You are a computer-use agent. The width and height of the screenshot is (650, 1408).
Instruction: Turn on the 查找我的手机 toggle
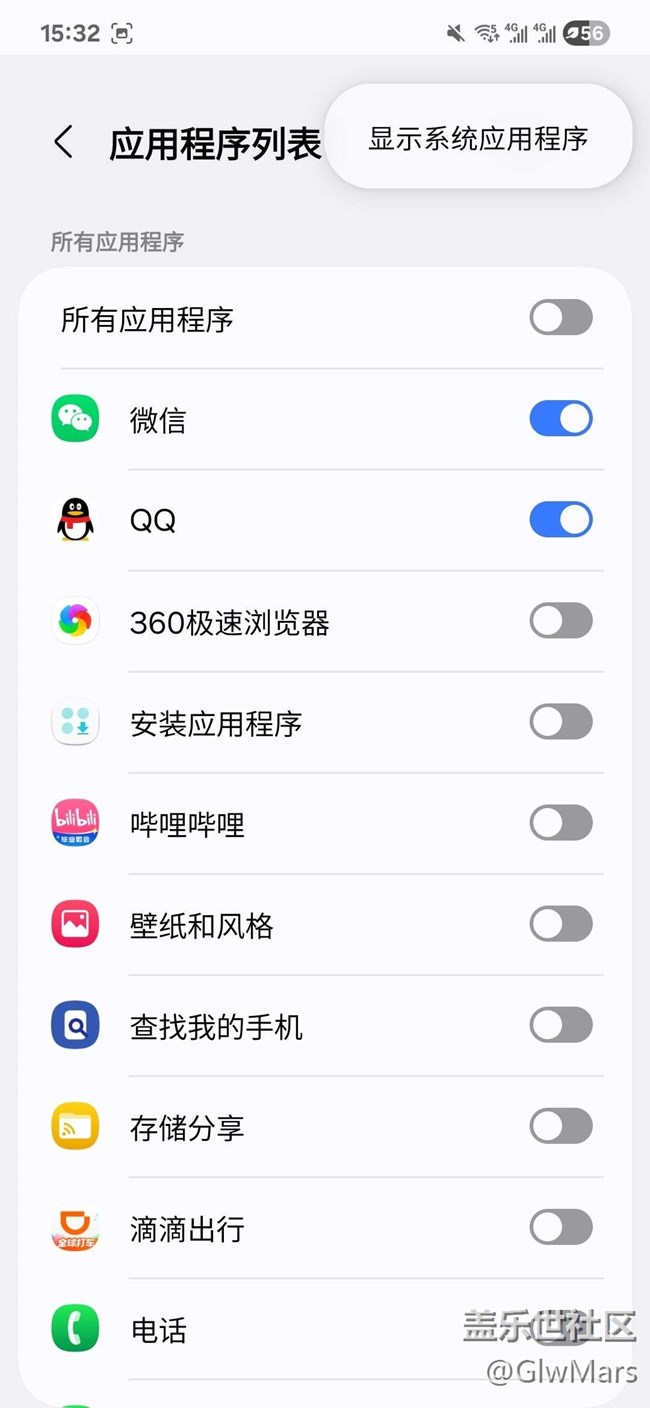[x=560, y=1025]
